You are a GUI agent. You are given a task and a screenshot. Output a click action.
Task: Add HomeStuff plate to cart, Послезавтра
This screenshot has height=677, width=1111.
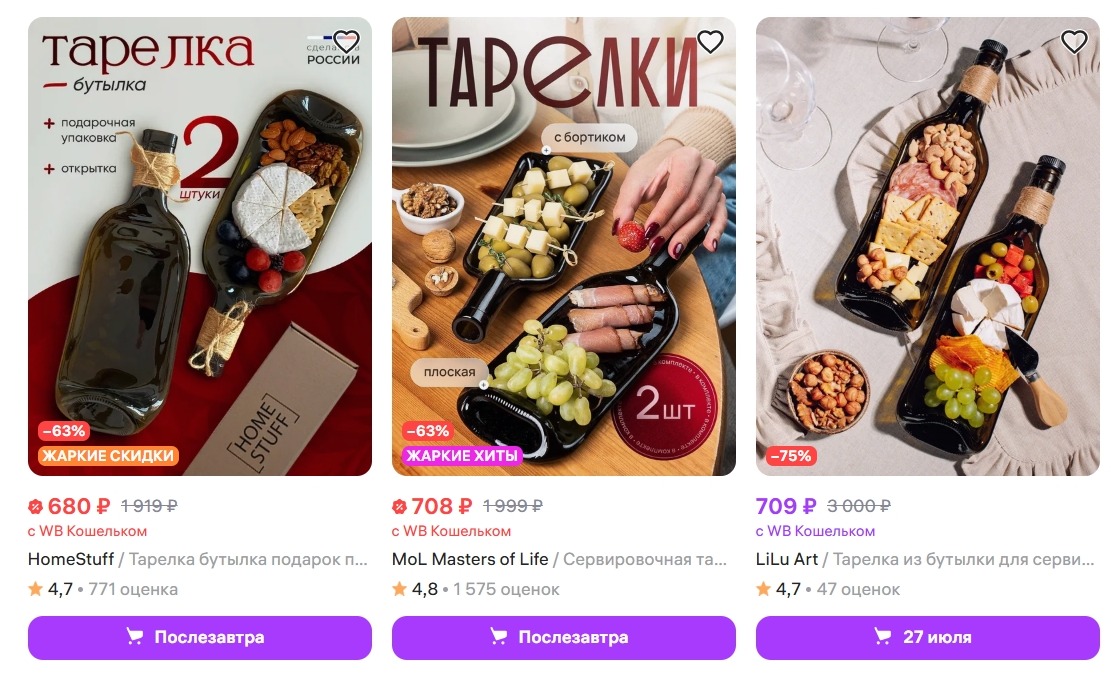point(199,637)
